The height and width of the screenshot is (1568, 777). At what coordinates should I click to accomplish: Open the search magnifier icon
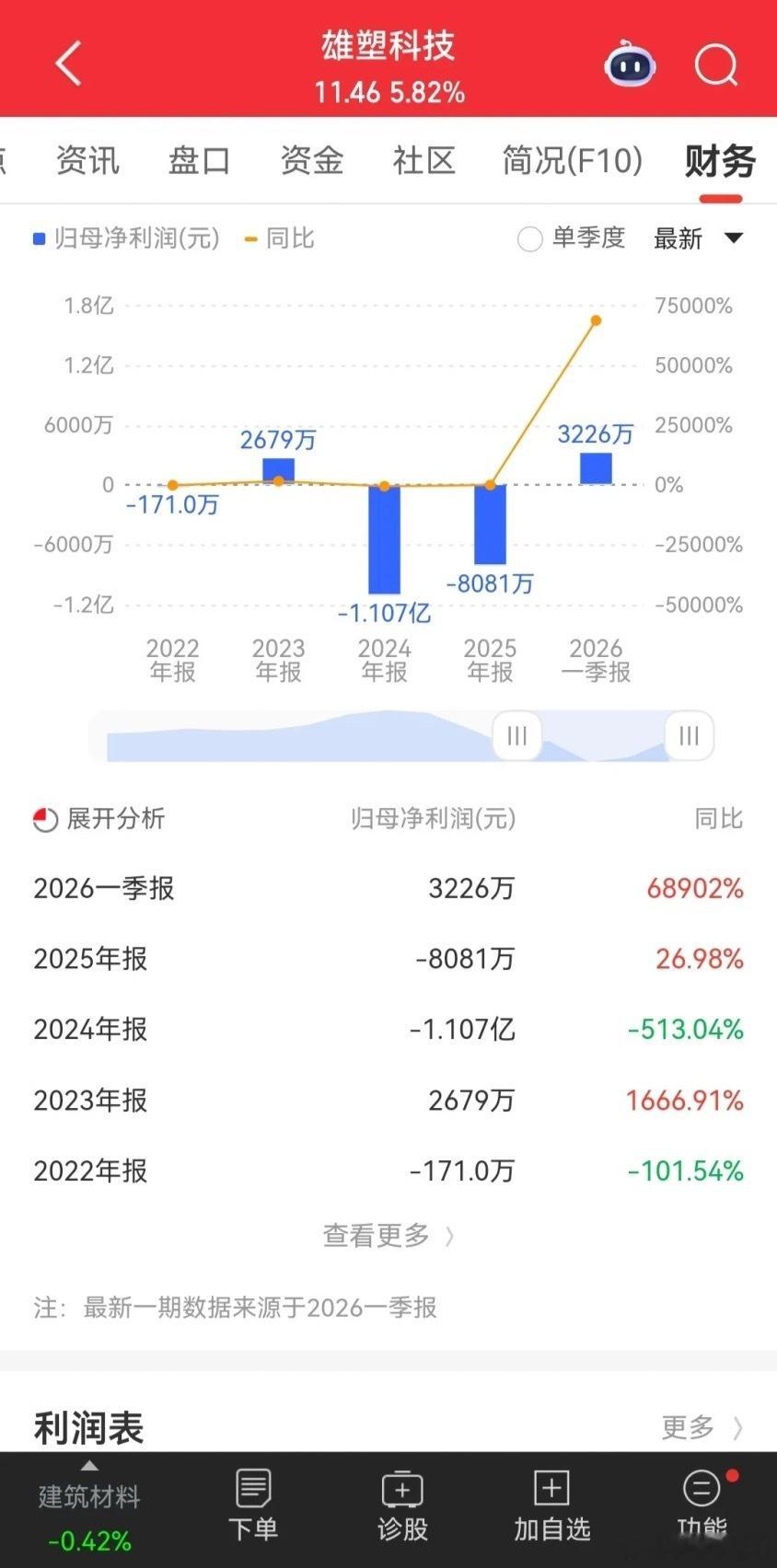coord(715,64)
